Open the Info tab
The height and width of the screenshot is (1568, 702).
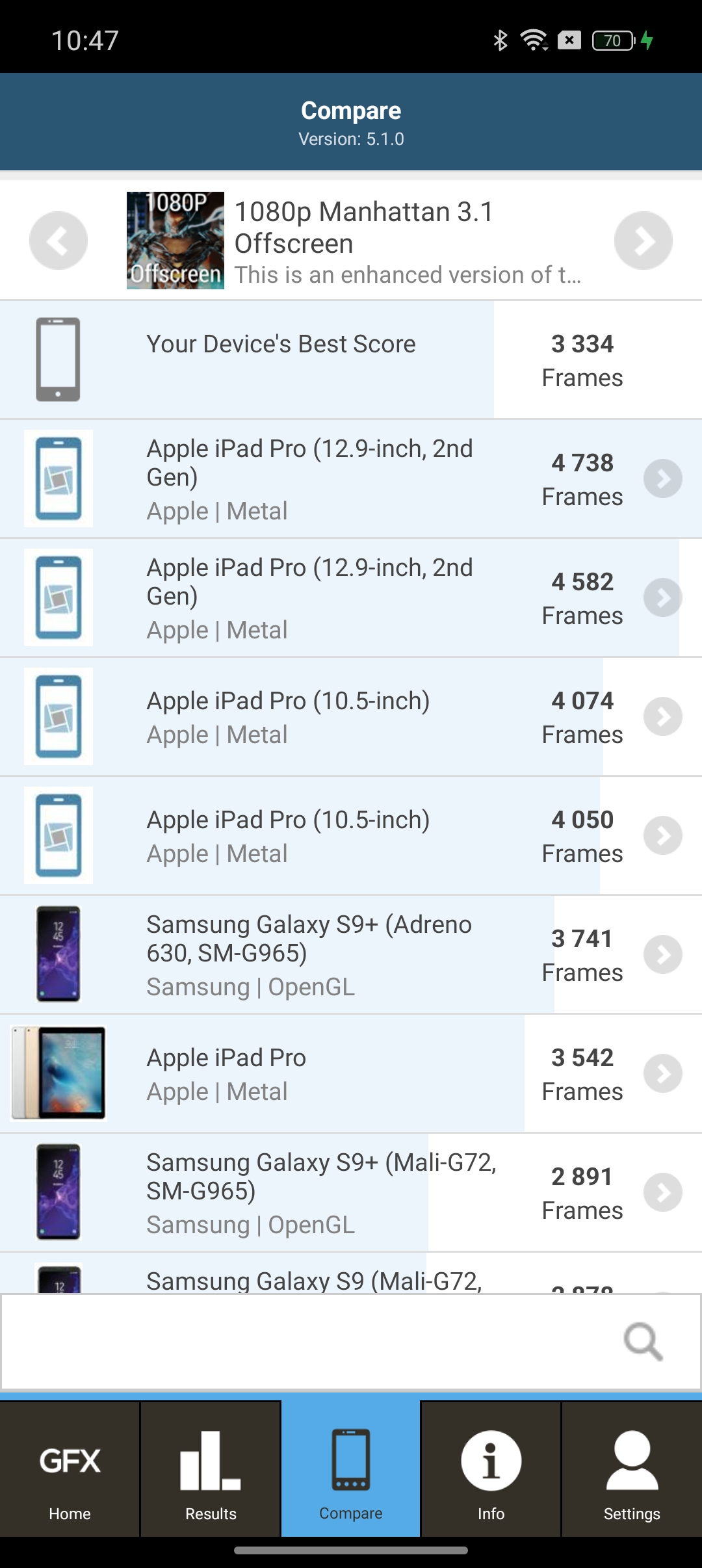click(x=491, y=1469)
